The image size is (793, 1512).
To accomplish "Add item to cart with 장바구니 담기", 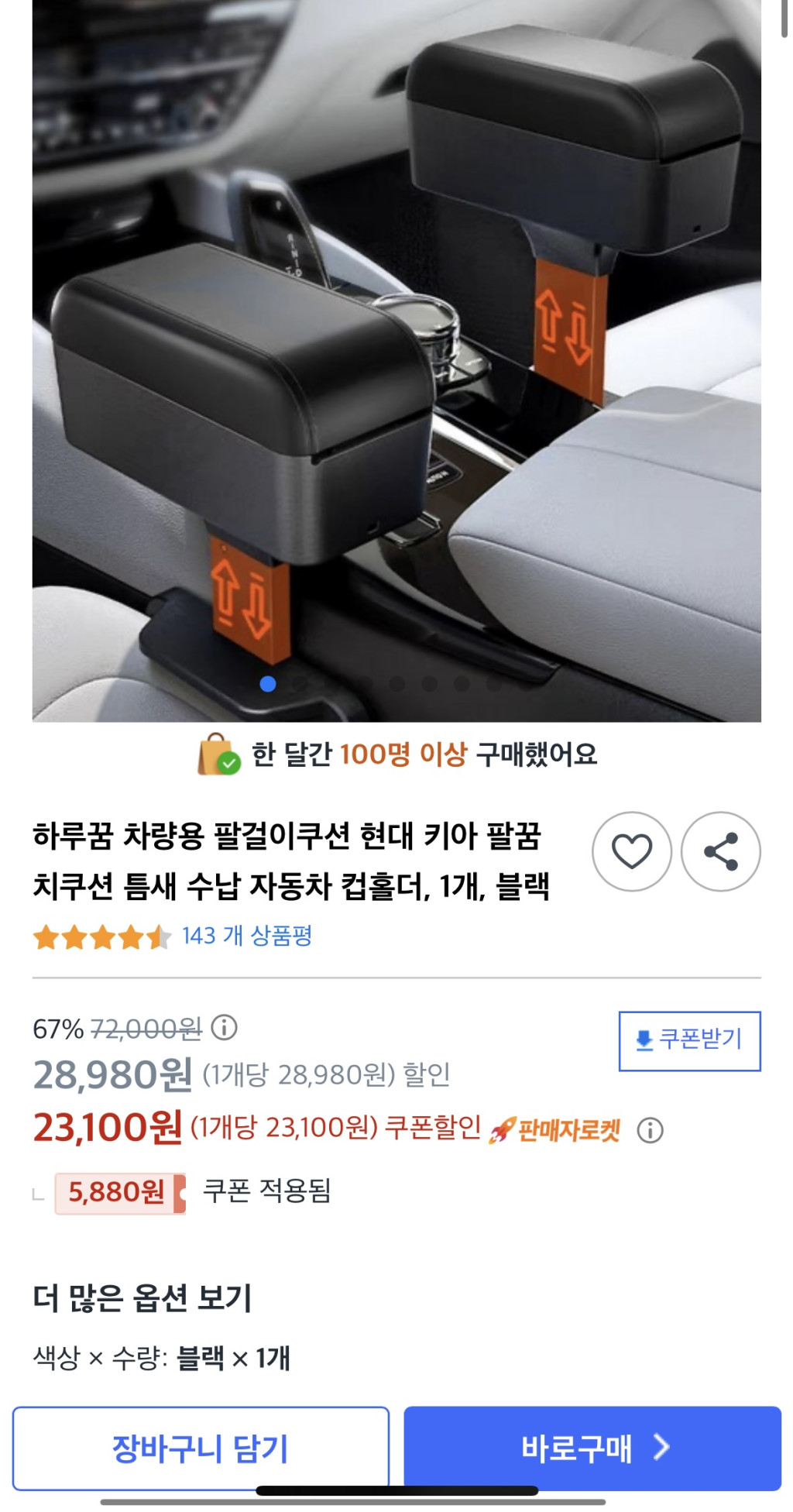I will 201,1448.
